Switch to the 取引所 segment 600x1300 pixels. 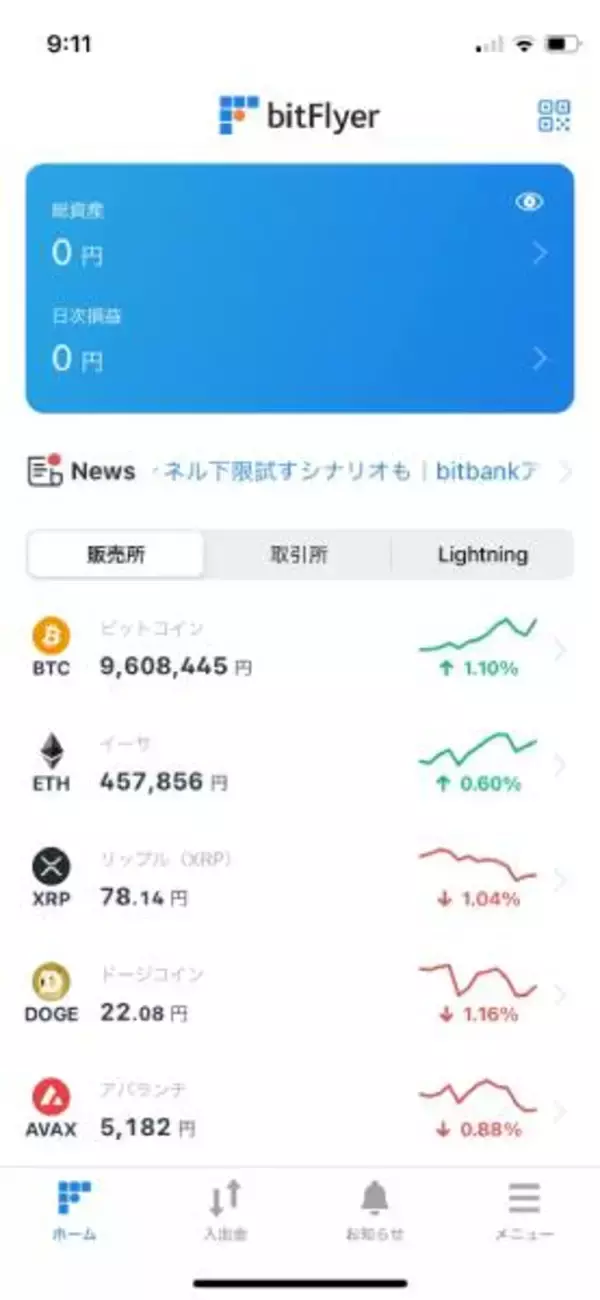click(298, 555)
